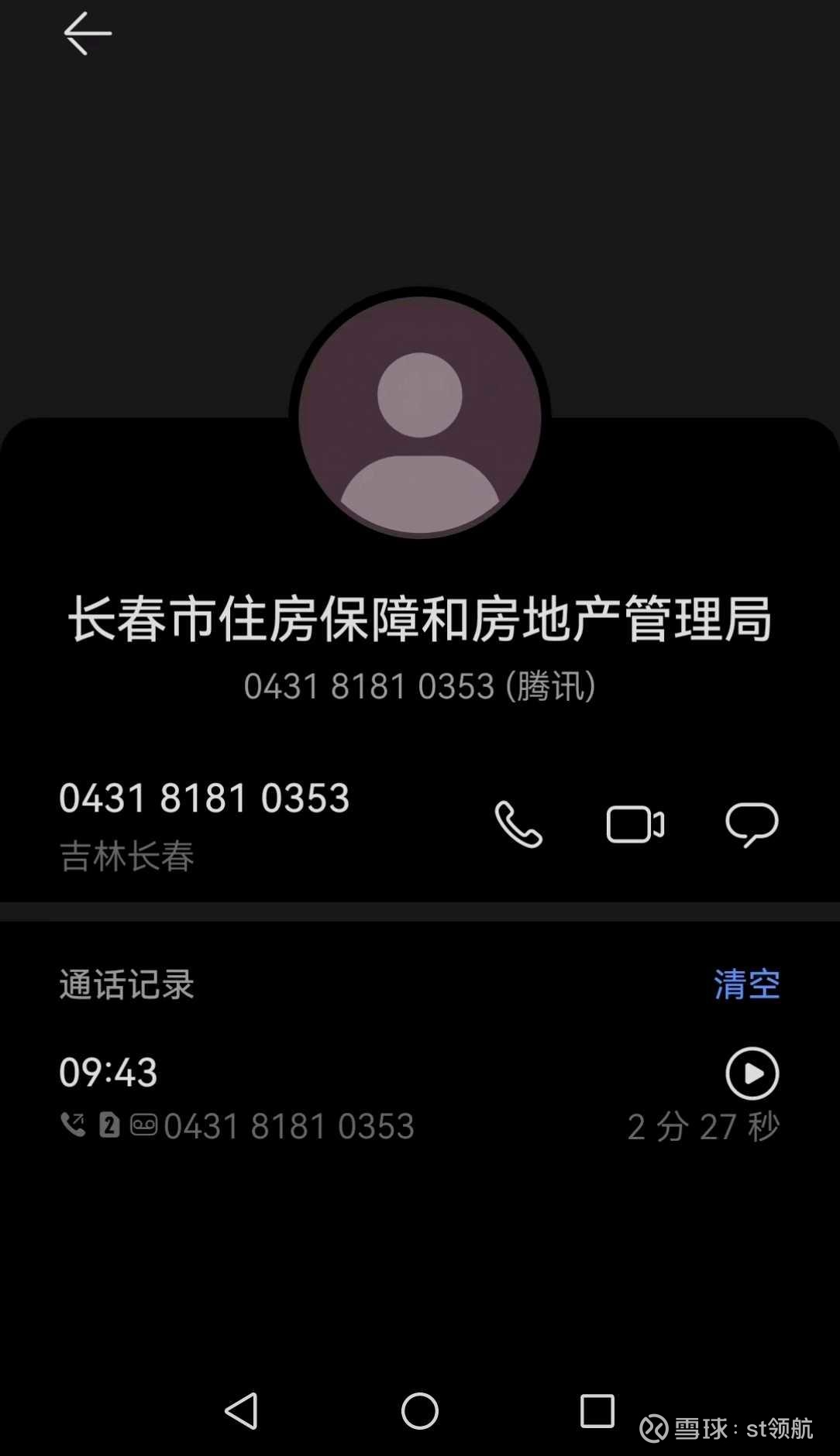Screen dimensions: 840x1456
Task: Select the SIM 2 badge icon
Action: pyautogui.click(x=108, y=1125)
